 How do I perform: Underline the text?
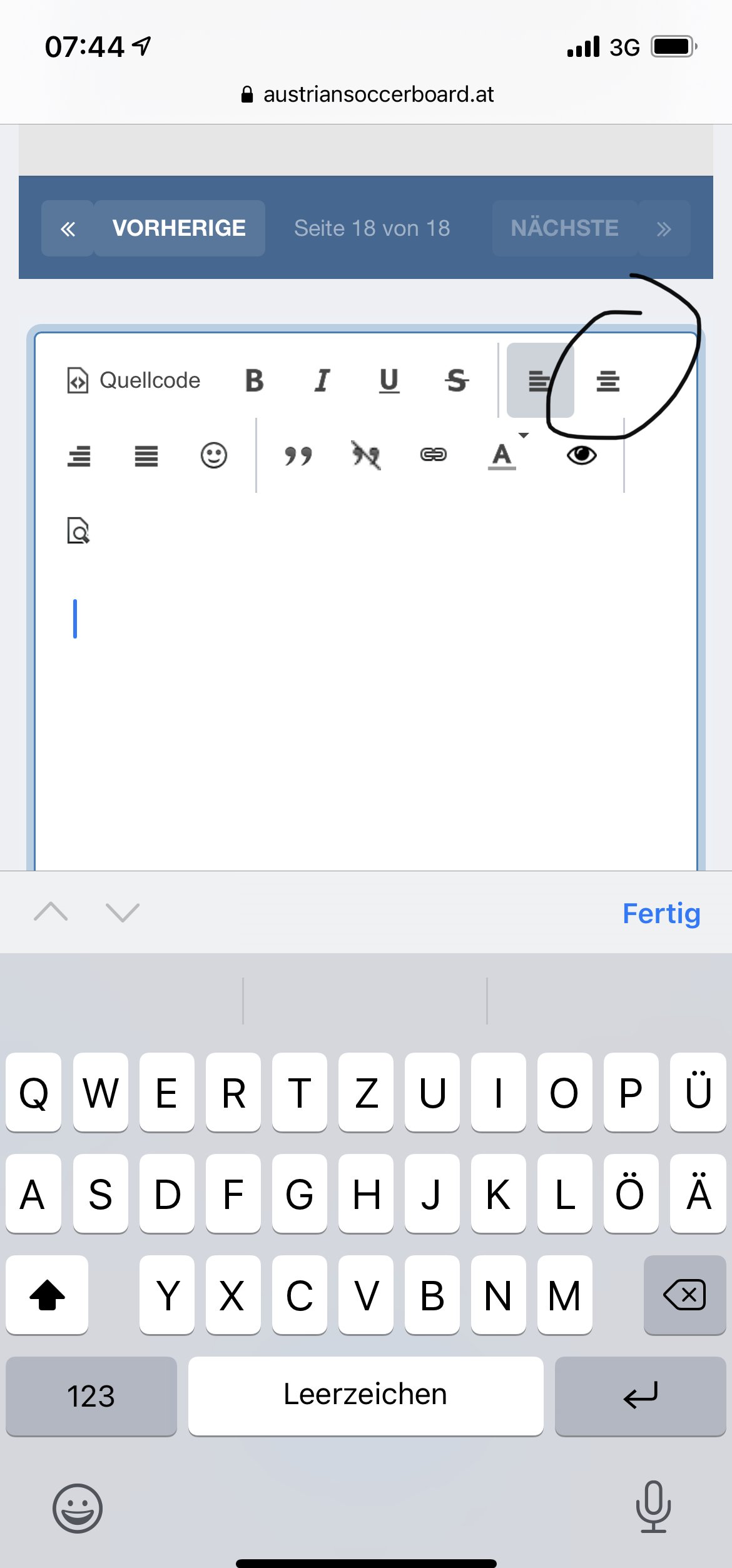(x=389, y=380)
